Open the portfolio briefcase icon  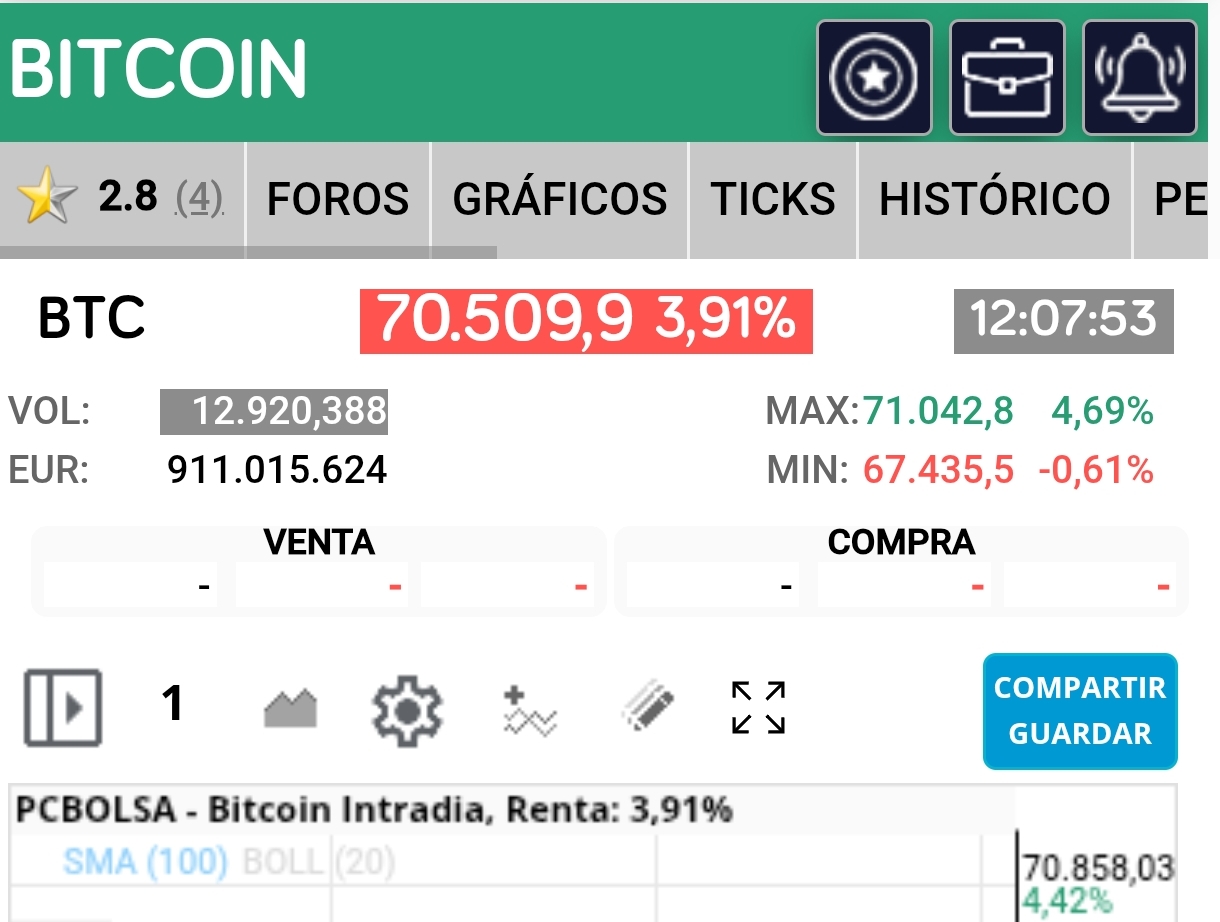(1007, 78)
